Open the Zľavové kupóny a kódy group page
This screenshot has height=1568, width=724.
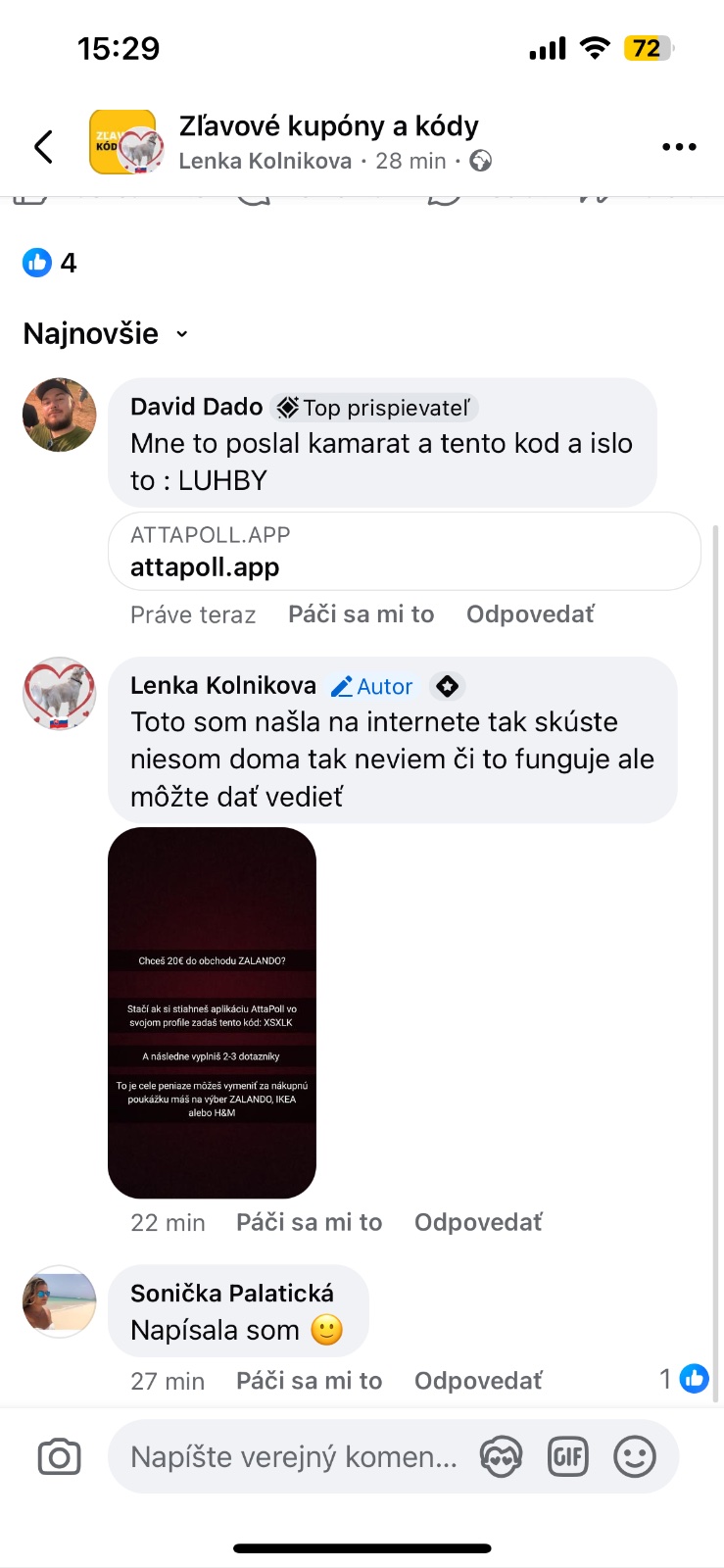328,126
